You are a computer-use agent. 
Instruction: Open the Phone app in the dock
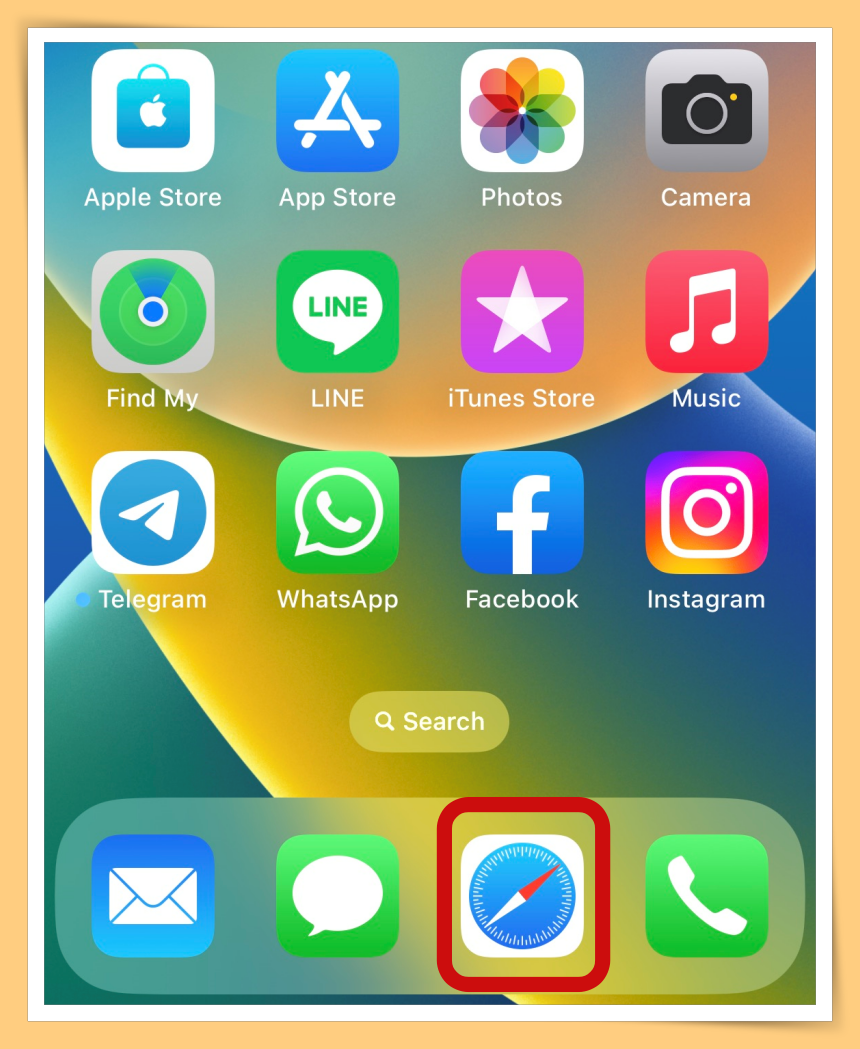pos(706,896)
